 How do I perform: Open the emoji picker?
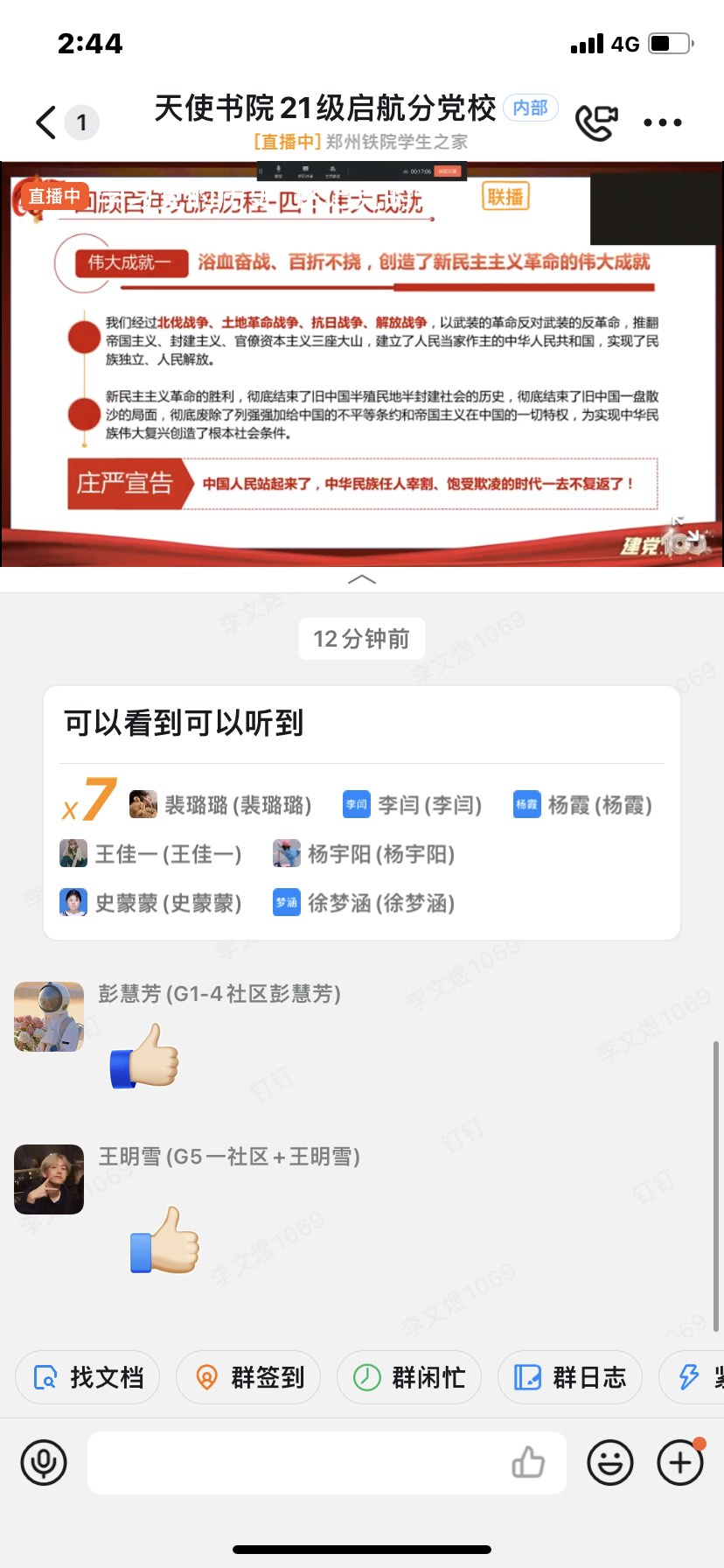tap(610, 1462)
